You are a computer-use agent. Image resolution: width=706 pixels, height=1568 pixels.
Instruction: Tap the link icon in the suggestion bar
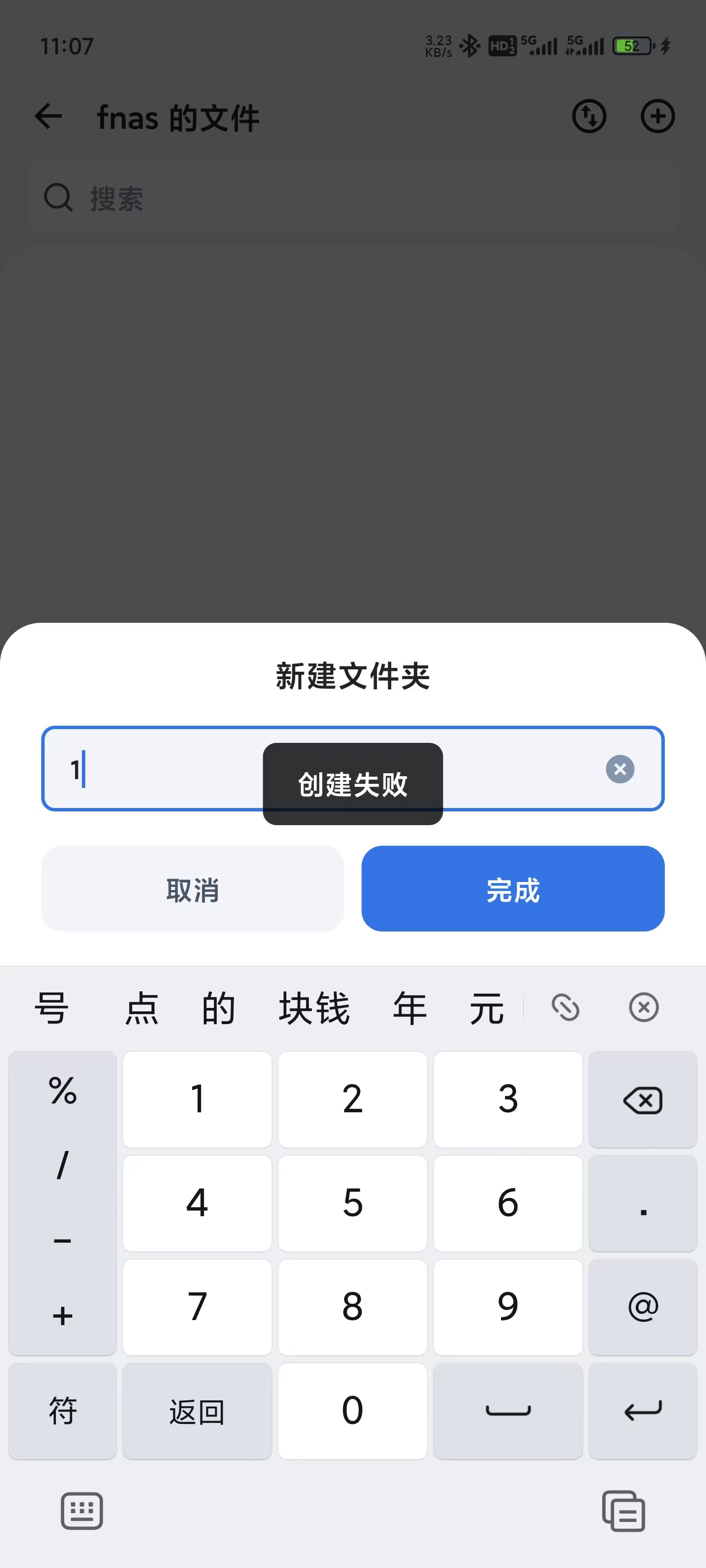[x=565, y=1007]
